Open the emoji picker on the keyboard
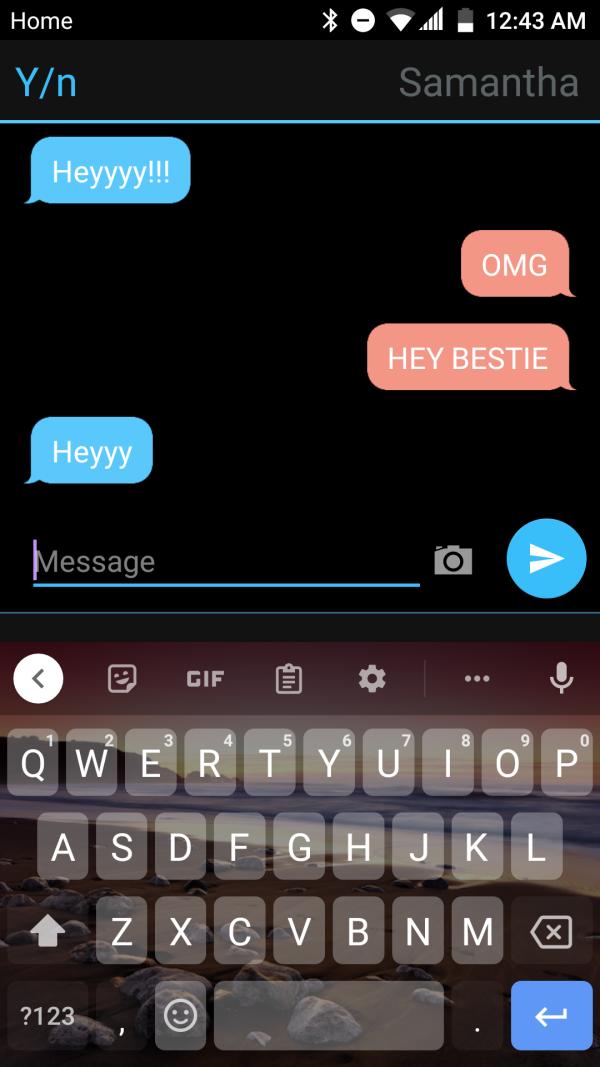Image resolution: width=600 pixels, height=1067 pixels. (x=180, y=1015)
